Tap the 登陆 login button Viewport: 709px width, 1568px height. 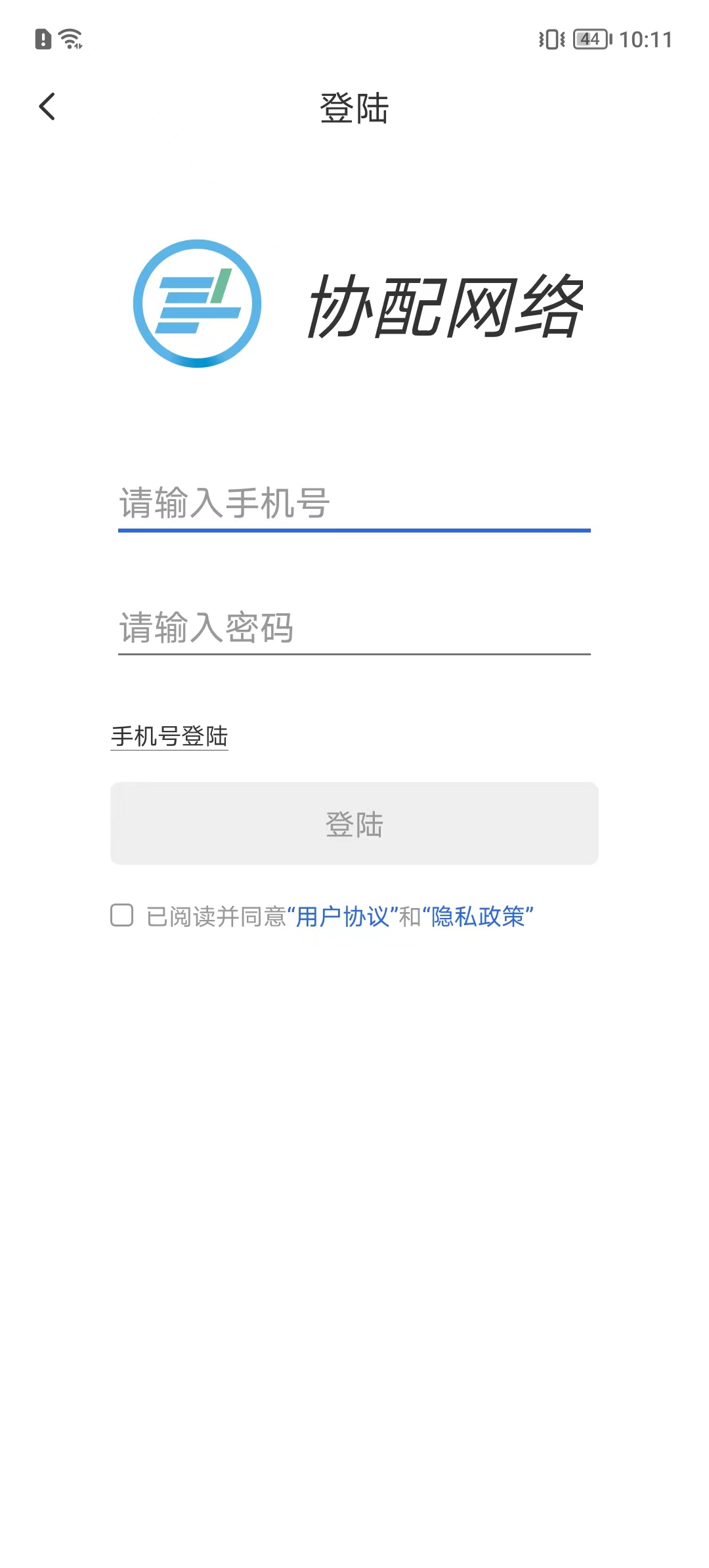tap(354, 823)
